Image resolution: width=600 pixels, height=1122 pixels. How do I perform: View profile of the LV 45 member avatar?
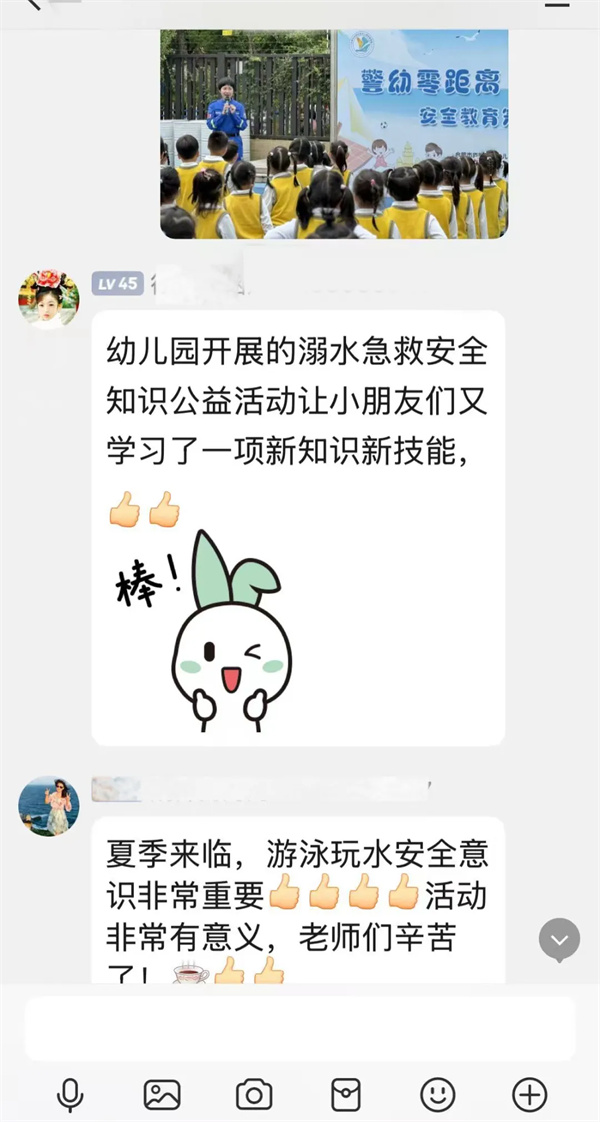click(48, 299)
